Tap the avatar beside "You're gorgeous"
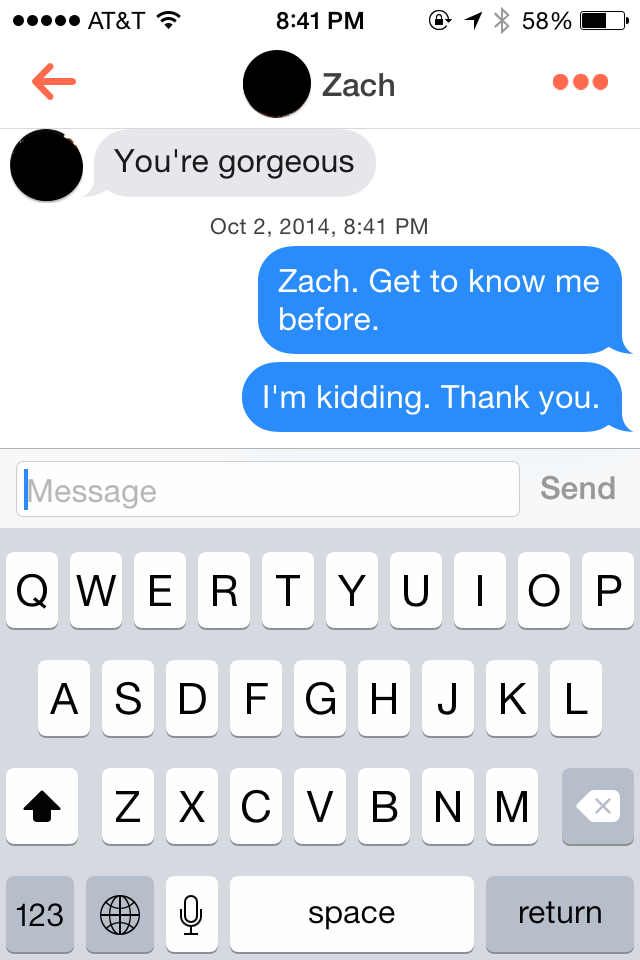The height and width of the screenshot is (960, 640). pyautogui.click(x=46, y=165)
